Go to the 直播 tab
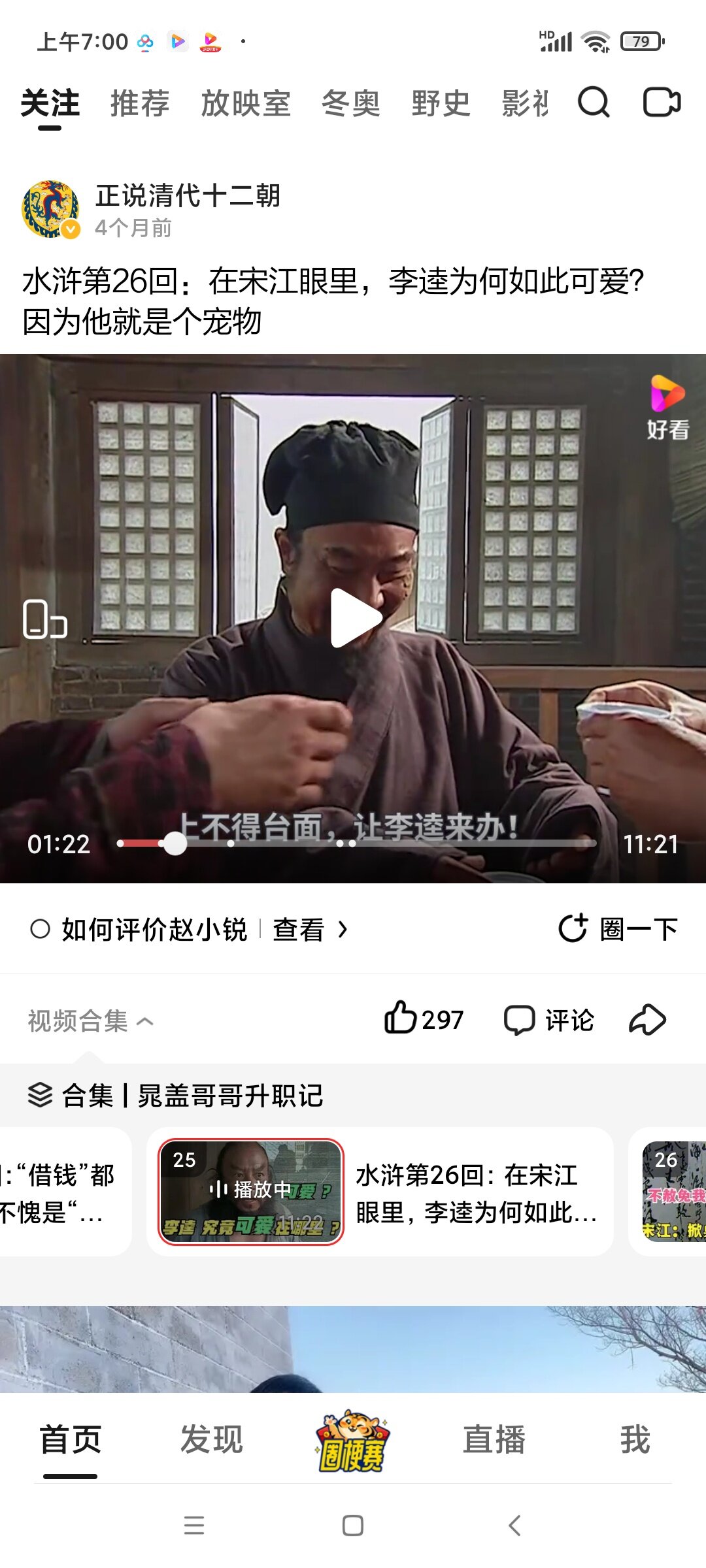The width and height of the screenshot is (706, 1568). (x=494, y=1439)
